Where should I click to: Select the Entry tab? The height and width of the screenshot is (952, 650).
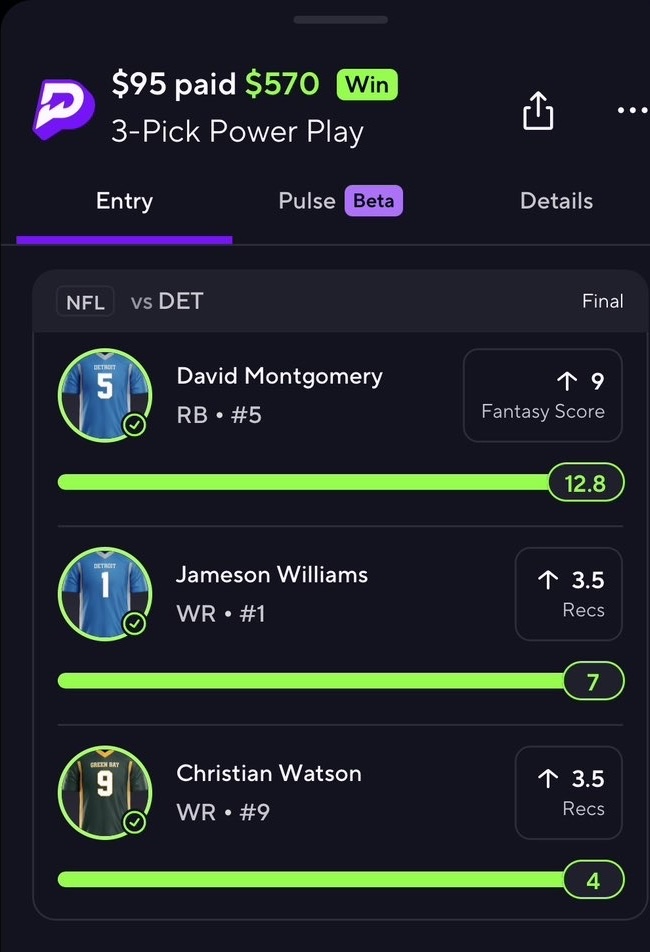[x=124, y=201]
